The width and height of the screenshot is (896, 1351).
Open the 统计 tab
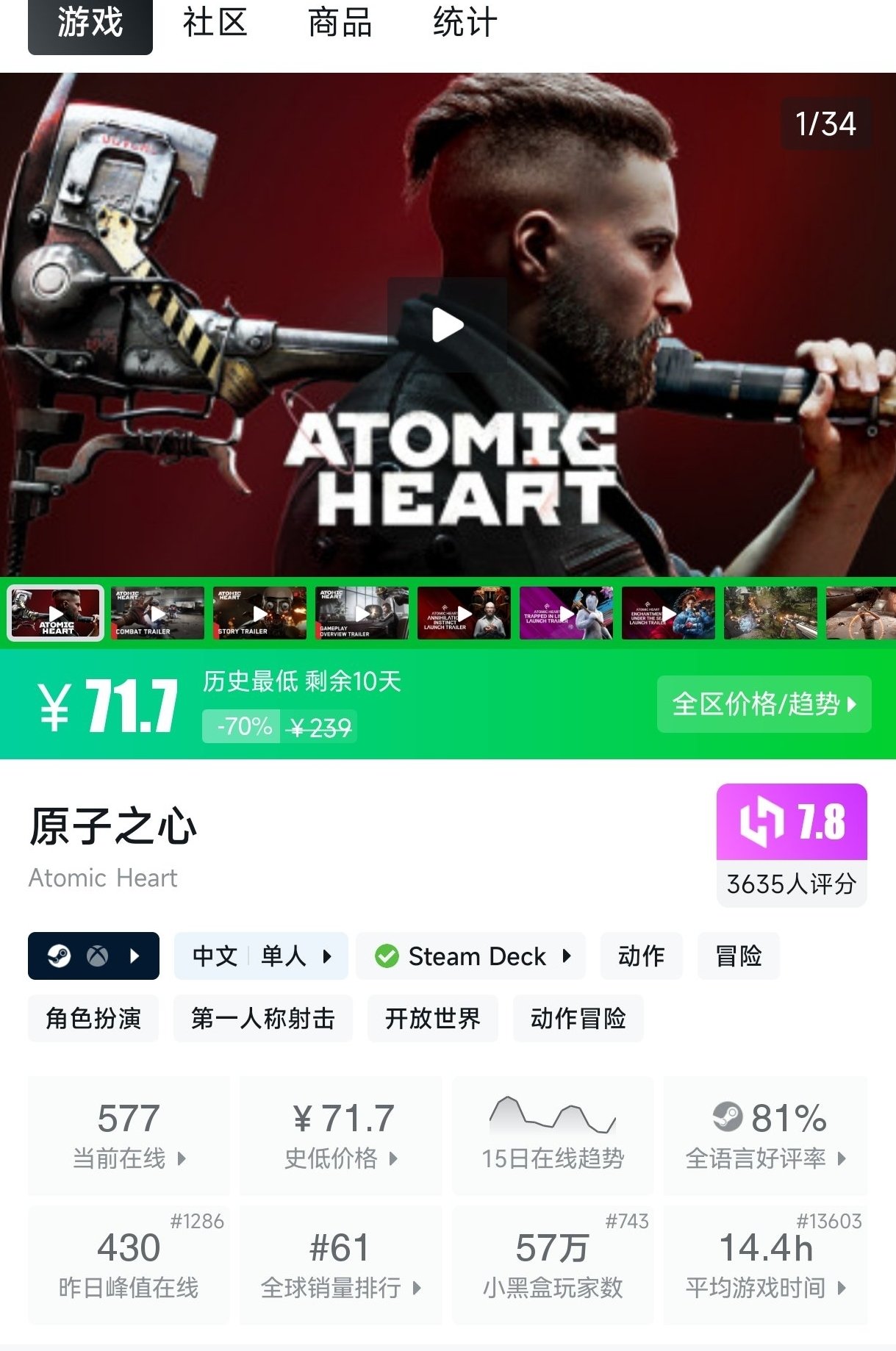[x=465, y=24]
